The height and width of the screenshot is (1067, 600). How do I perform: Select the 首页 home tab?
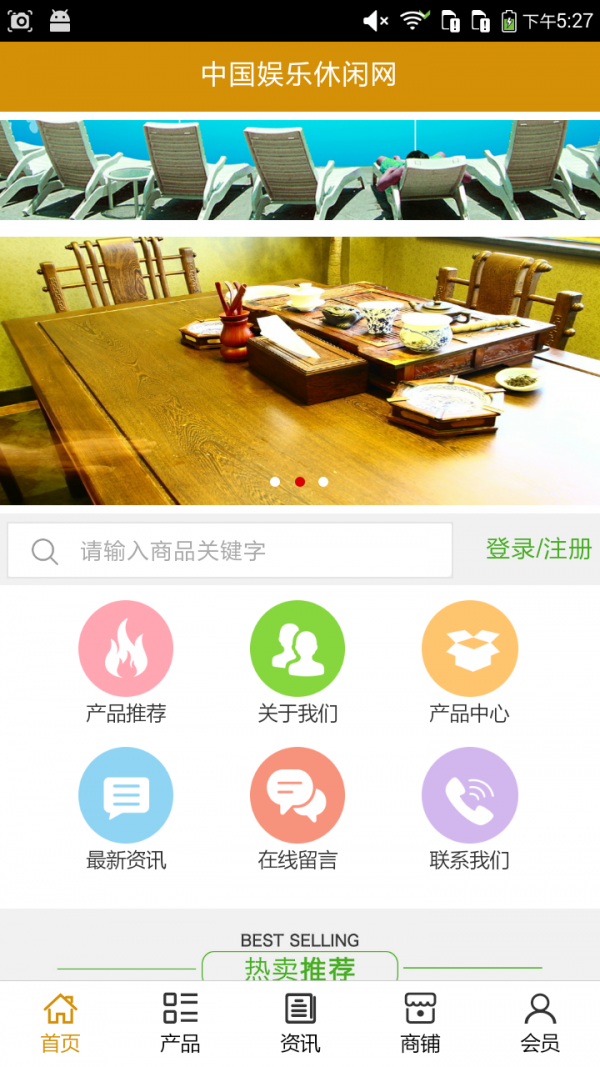point(60,1022)
